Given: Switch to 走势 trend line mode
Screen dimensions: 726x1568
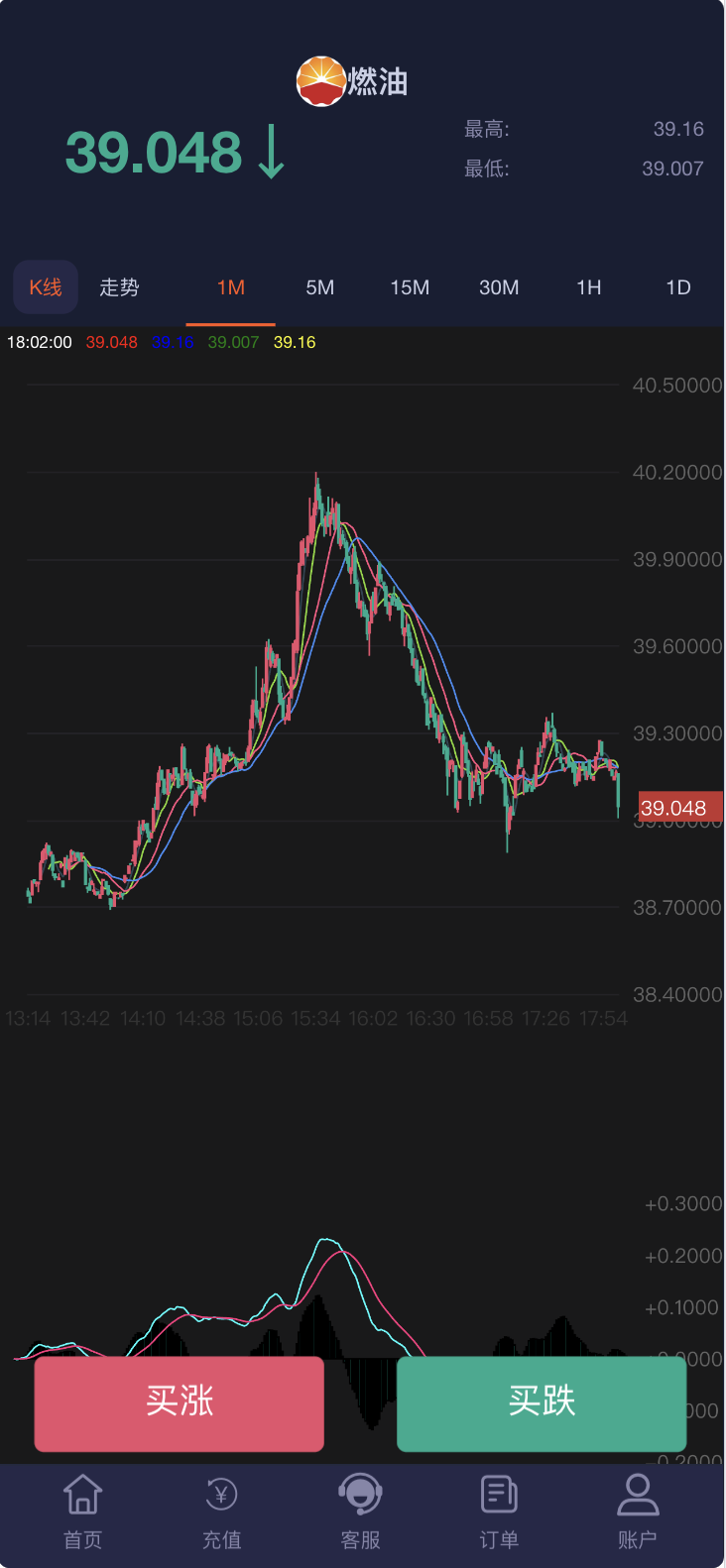Looking at the screenshot, I should pos(118,287).
